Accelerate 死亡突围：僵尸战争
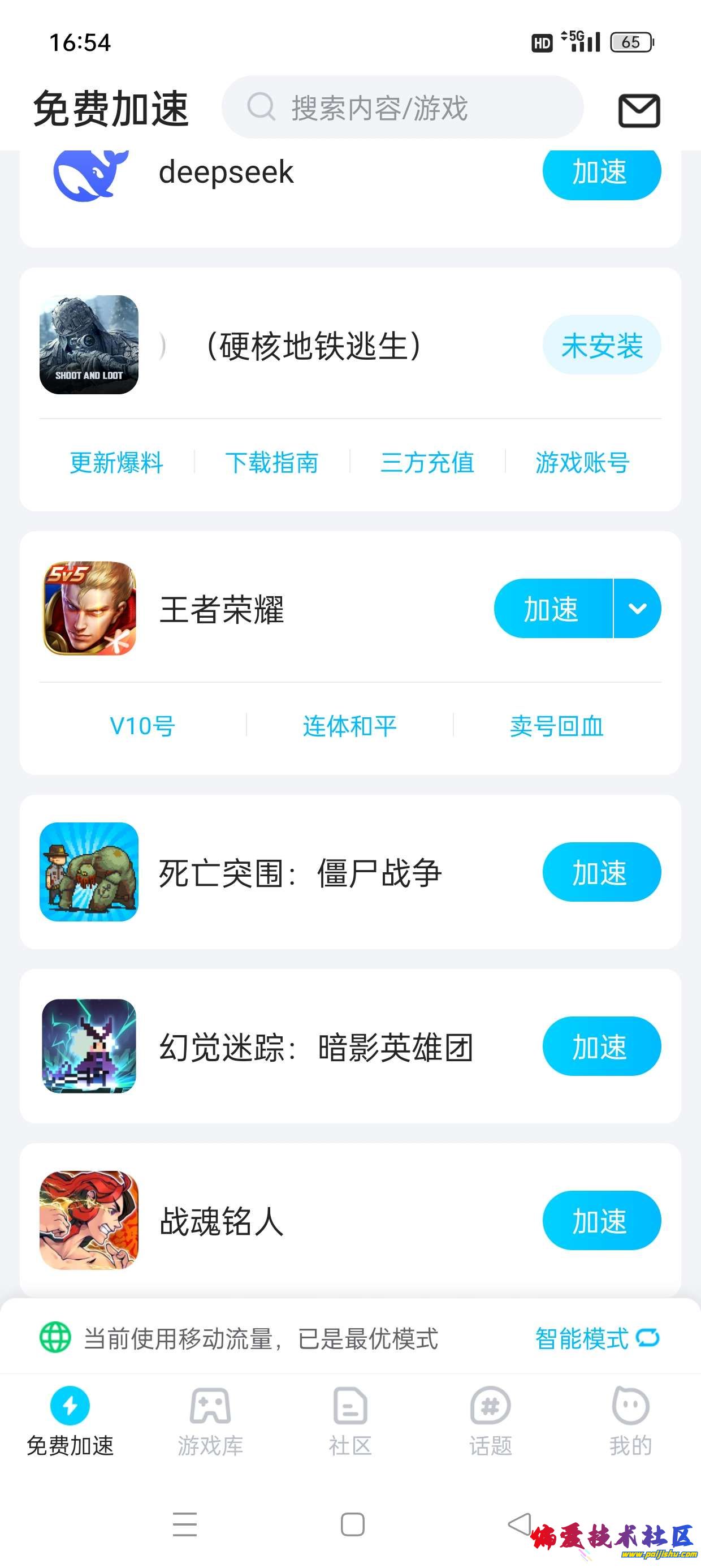Image resolution: width=701 pixels, height=1568 pixels. pyautogui.click(x=601, y=872)
